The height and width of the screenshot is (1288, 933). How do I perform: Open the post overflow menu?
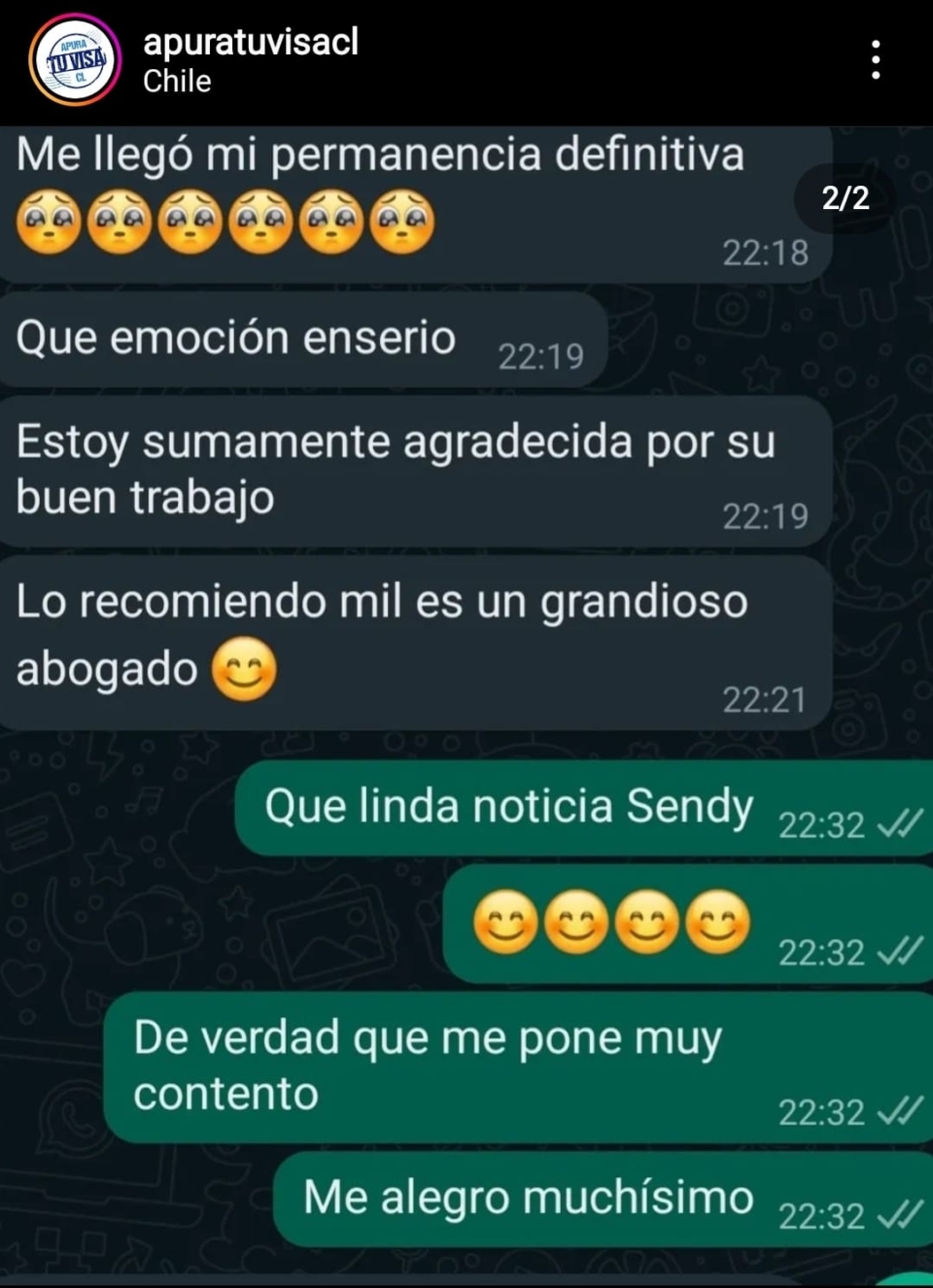[876, 60]
